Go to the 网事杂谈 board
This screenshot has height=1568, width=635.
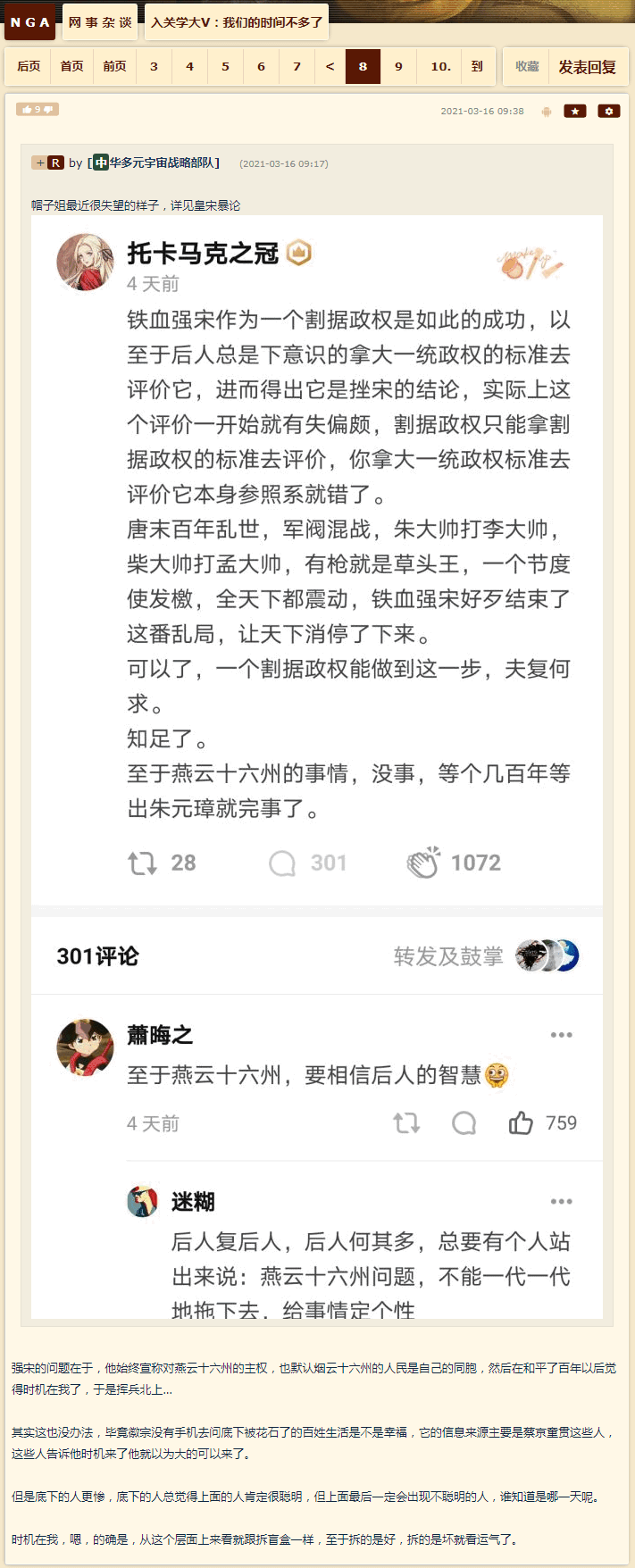100,22
